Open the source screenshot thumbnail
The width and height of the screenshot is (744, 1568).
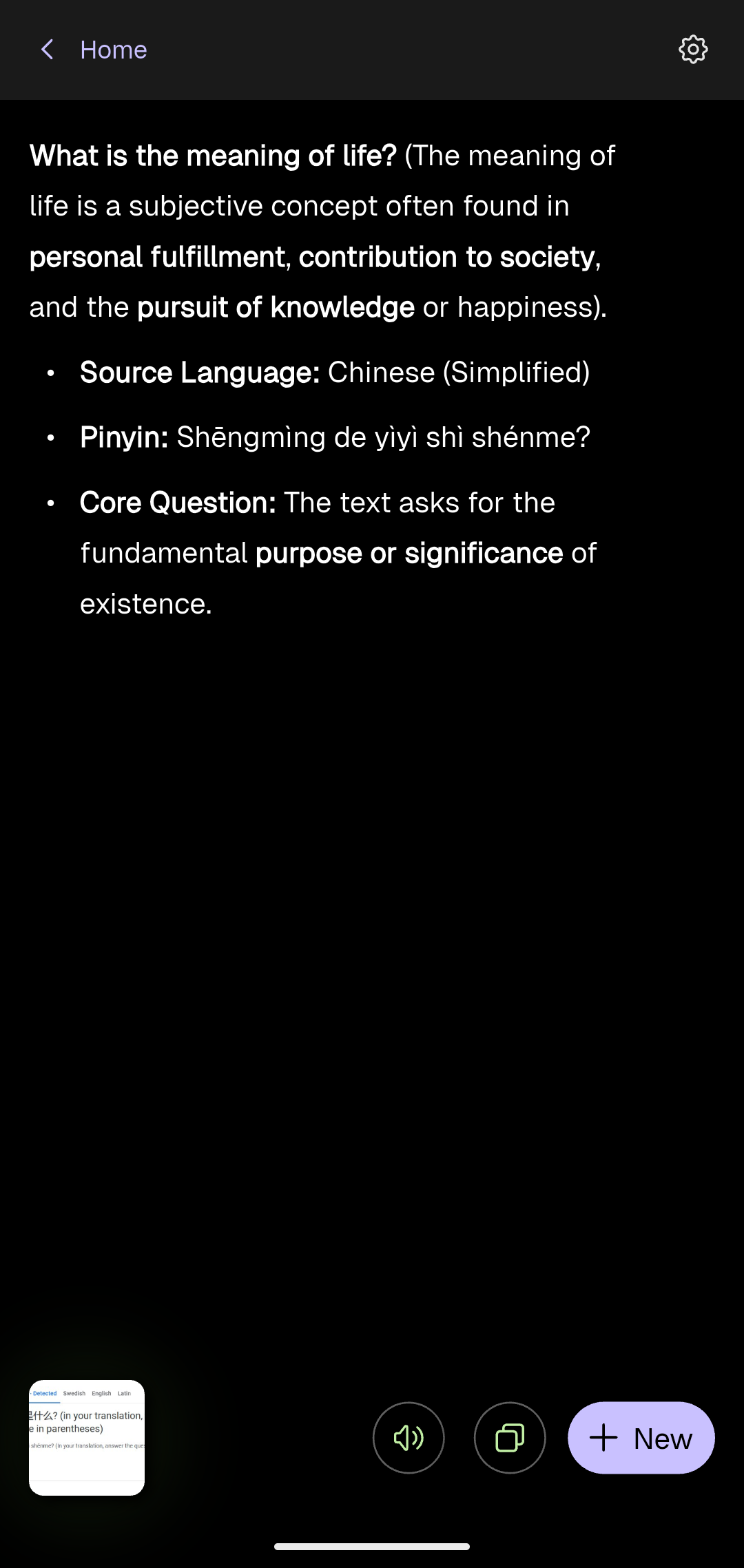[x=87, y=1437]
